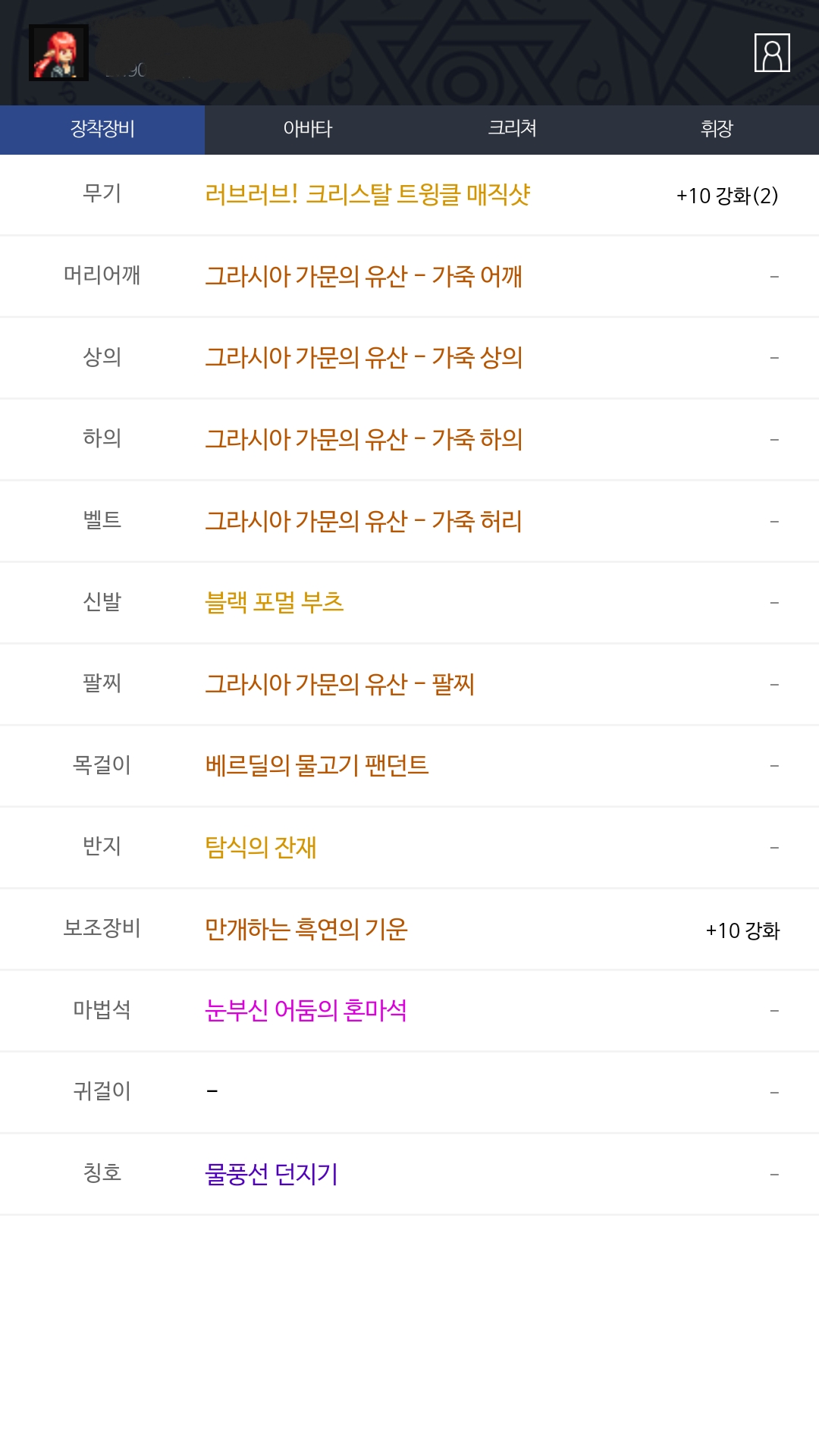Switch to the 휘장 tab
819x1456 pixels.
click(717, 129)
